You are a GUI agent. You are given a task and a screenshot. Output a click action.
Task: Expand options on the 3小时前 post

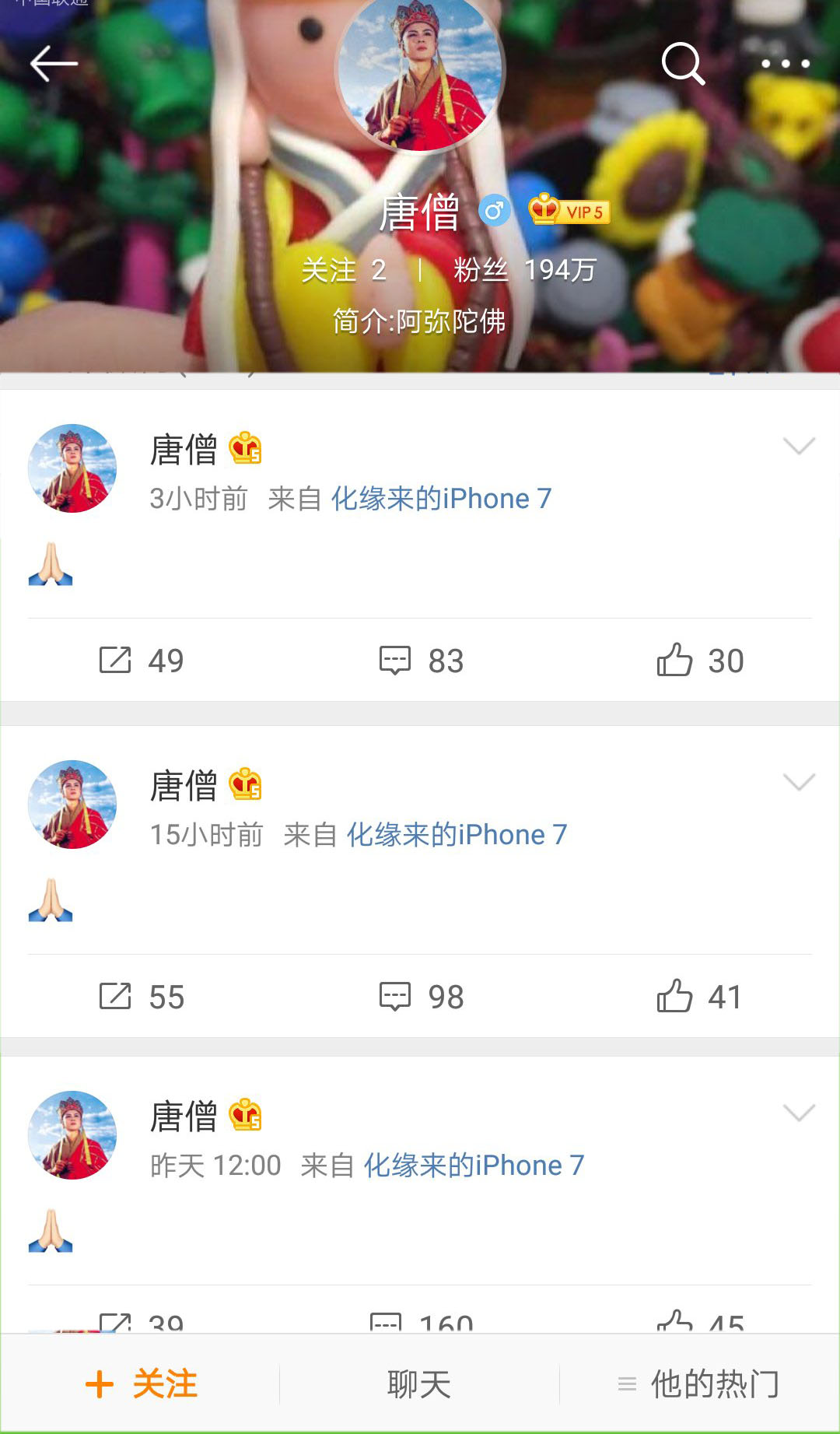coord(799,446)
